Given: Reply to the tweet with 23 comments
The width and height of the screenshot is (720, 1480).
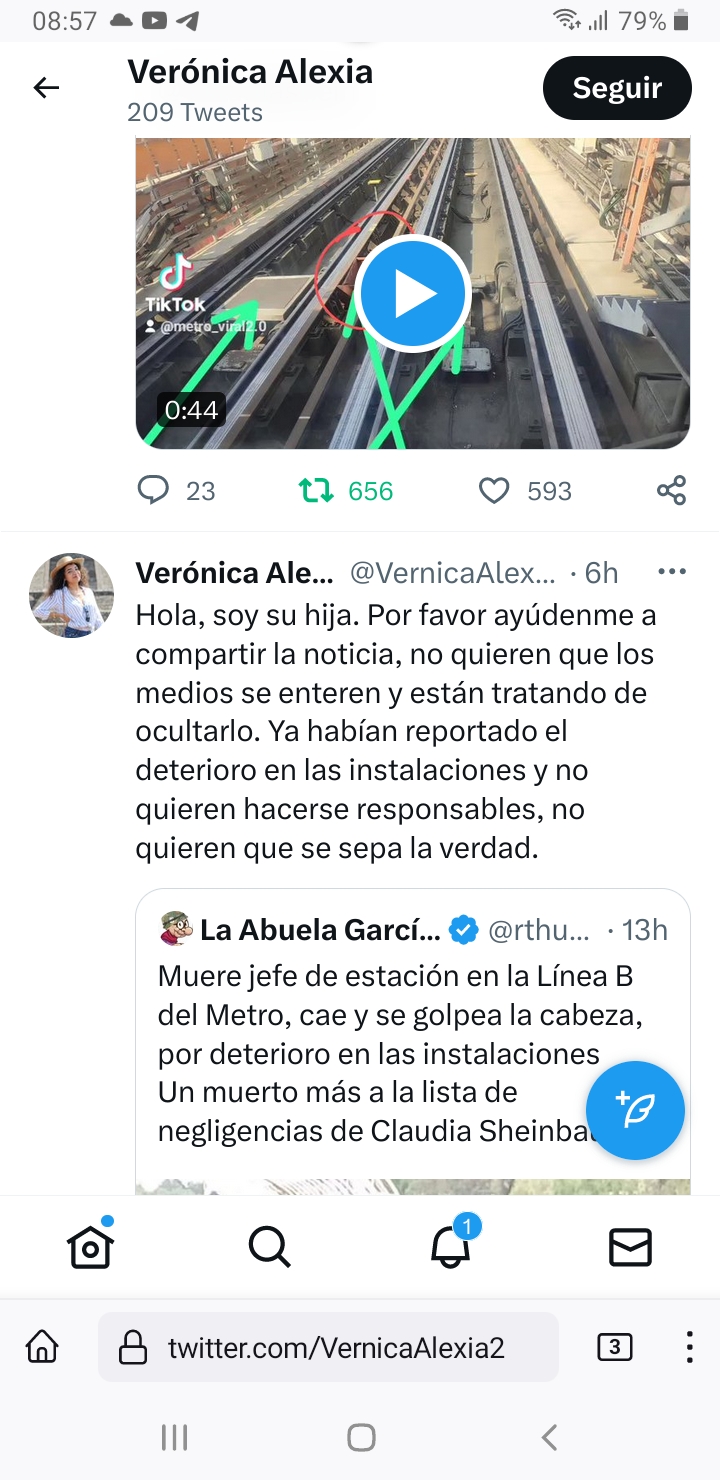Looking at the screenshot, I should pos(153,490).
